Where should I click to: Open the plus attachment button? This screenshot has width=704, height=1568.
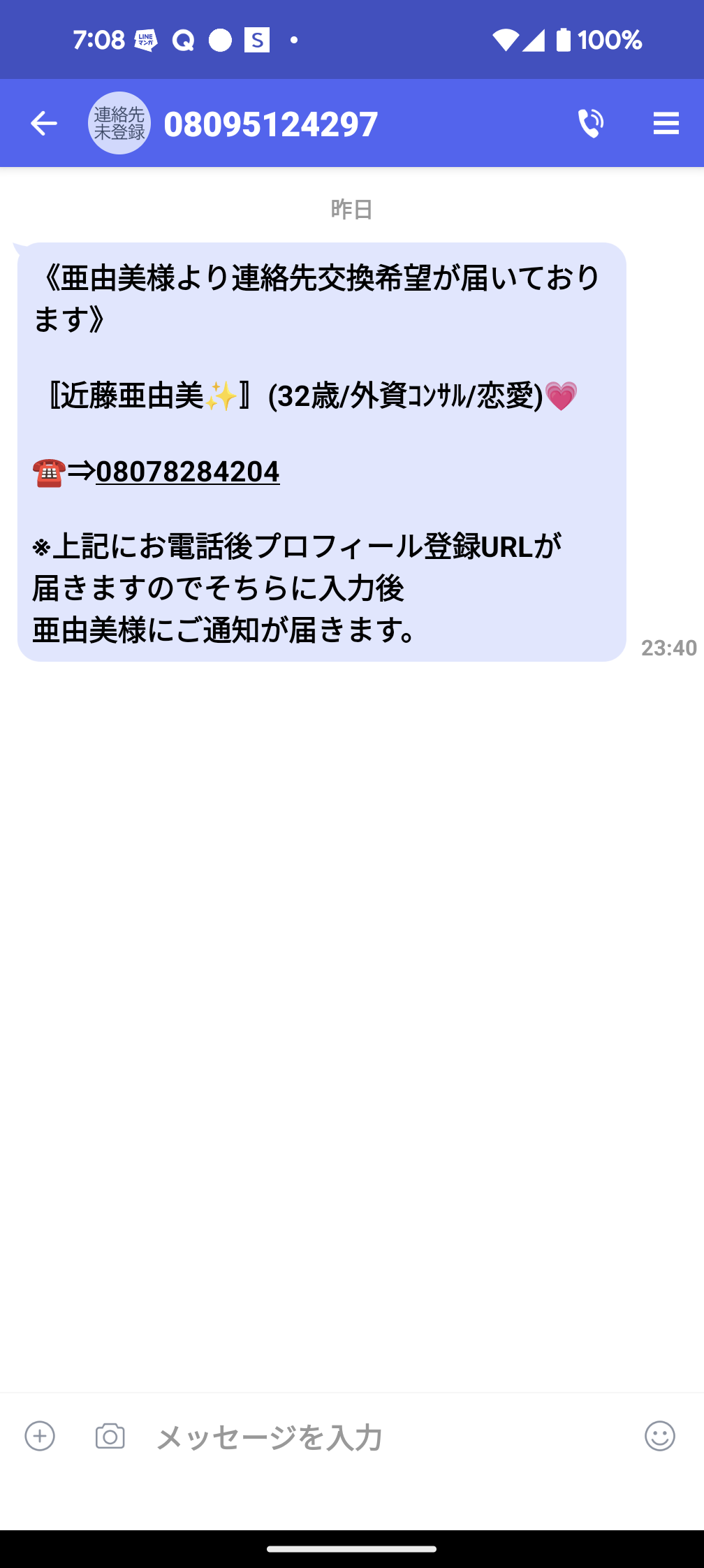point(40,1436)
